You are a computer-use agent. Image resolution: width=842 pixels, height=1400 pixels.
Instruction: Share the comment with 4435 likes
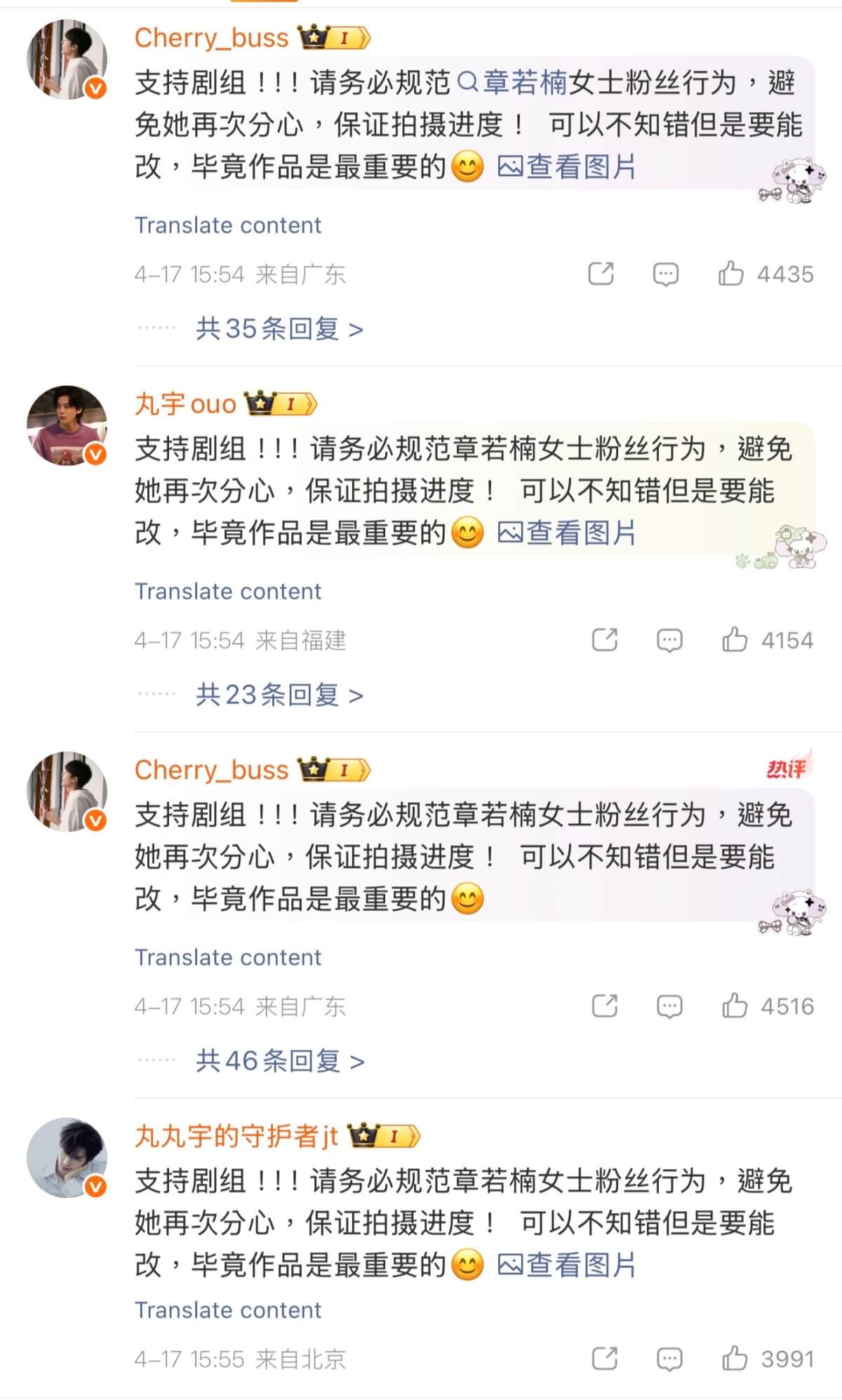(x=601, y=274)
